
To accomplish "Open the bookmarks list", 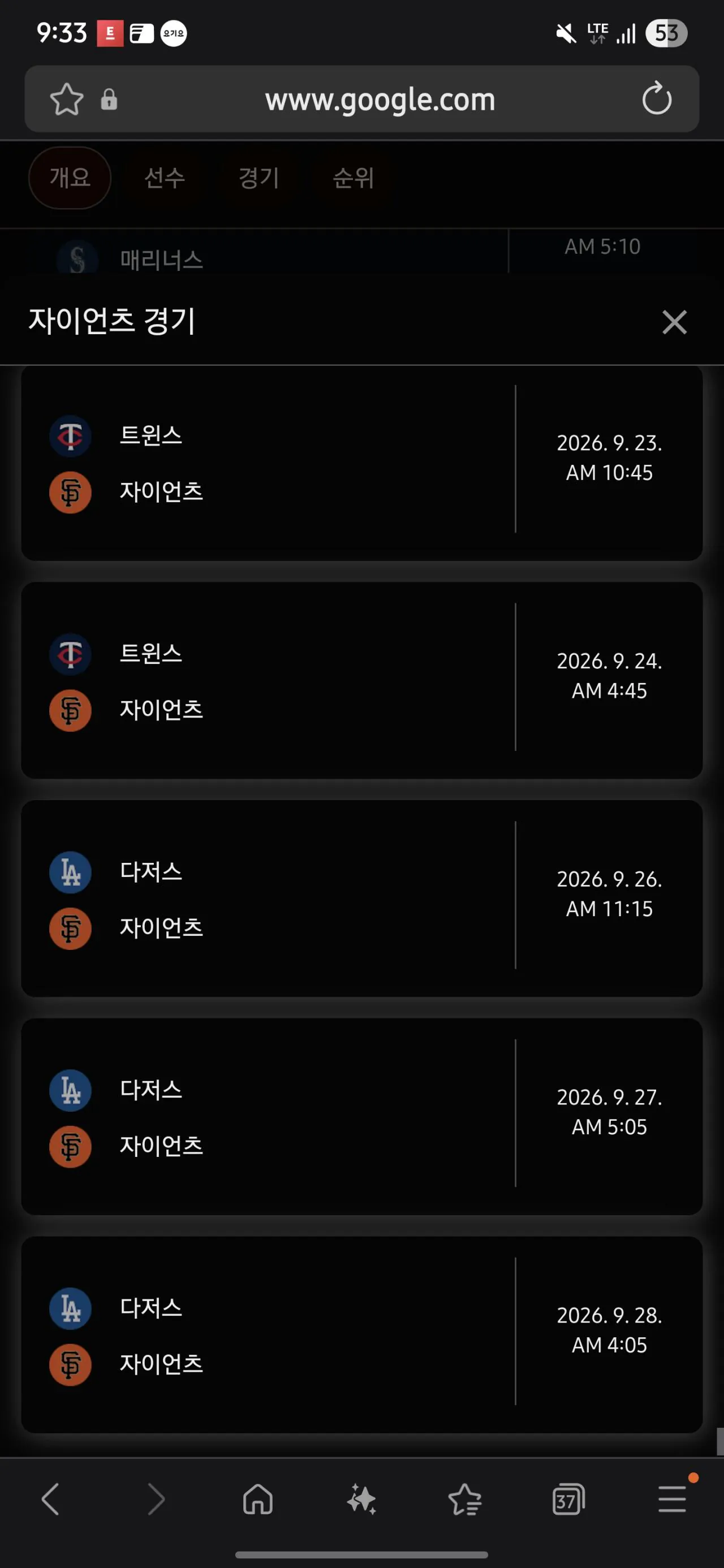I will 465,1498.
